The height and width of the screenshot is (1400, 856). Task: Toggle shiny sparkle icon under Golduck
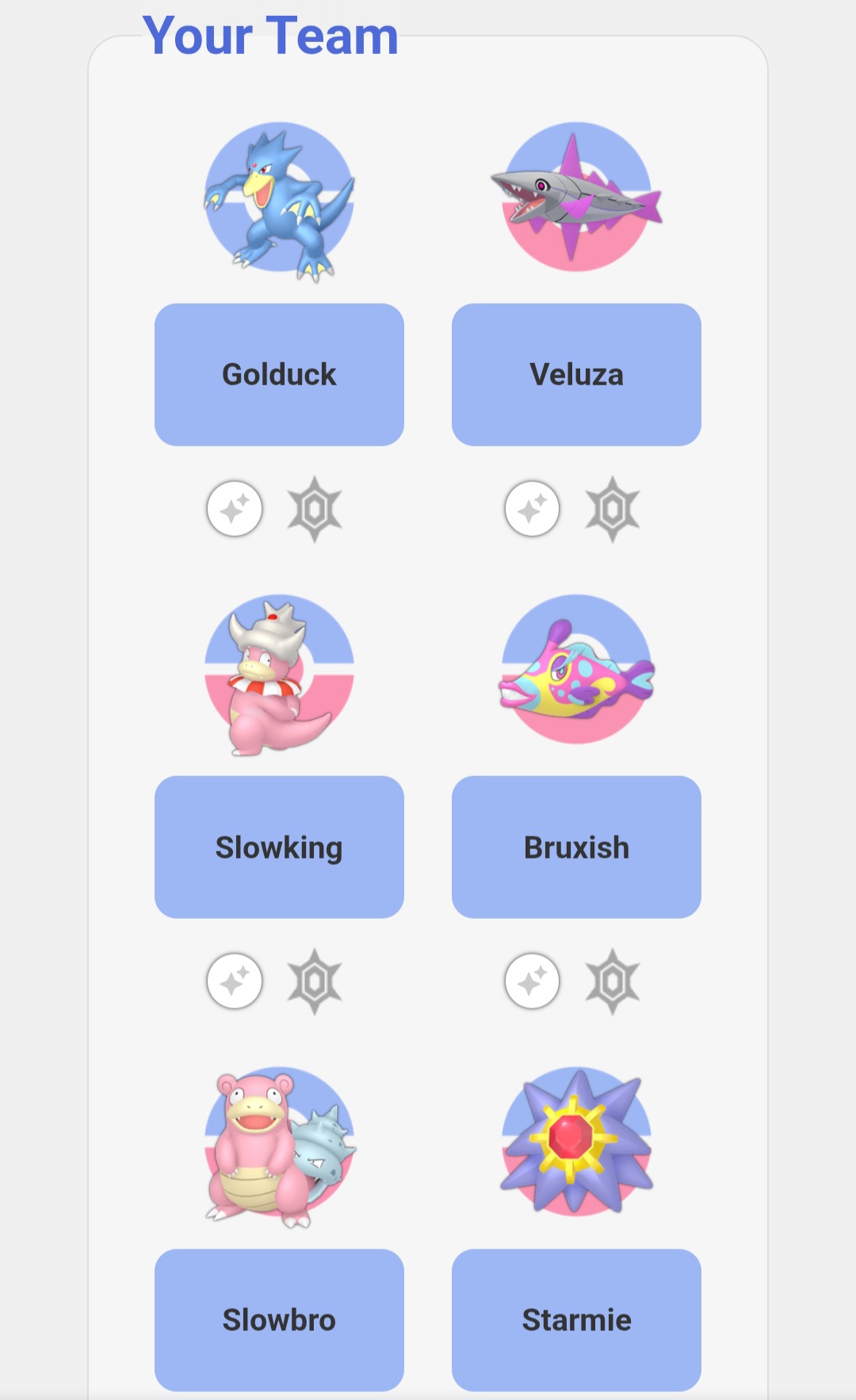coord(235,509)
